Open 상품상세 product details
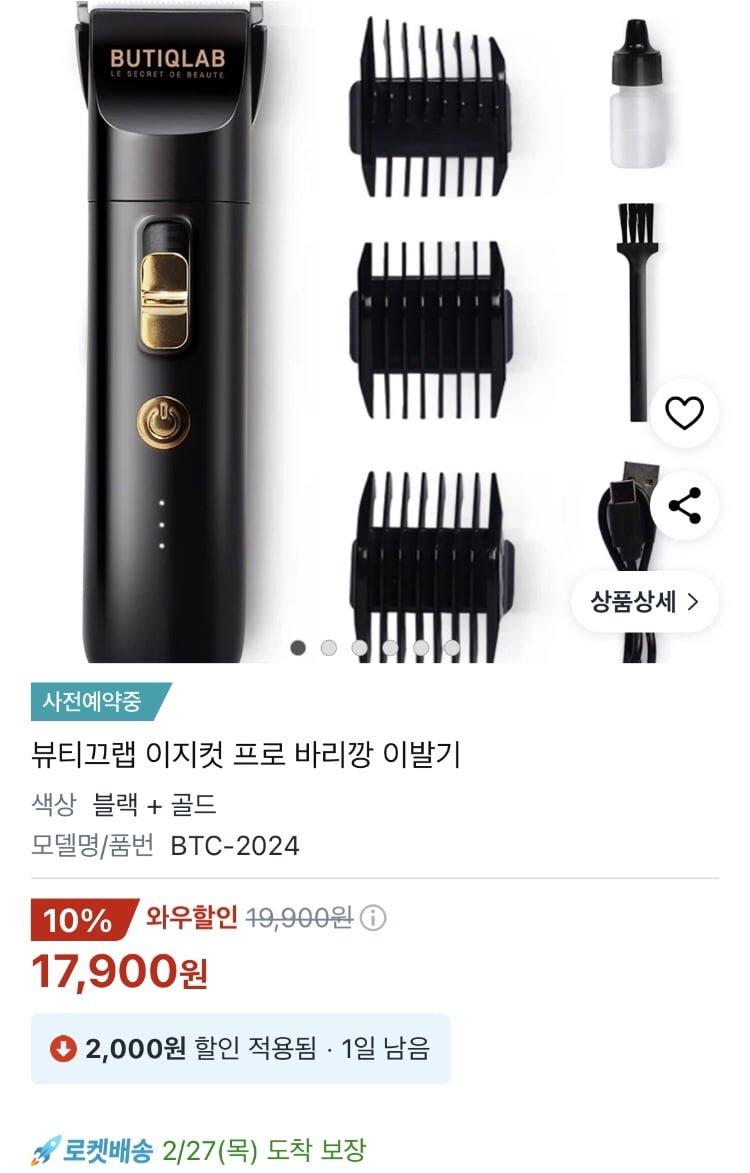Viewport: 750px width, 1173px height. 644,602
